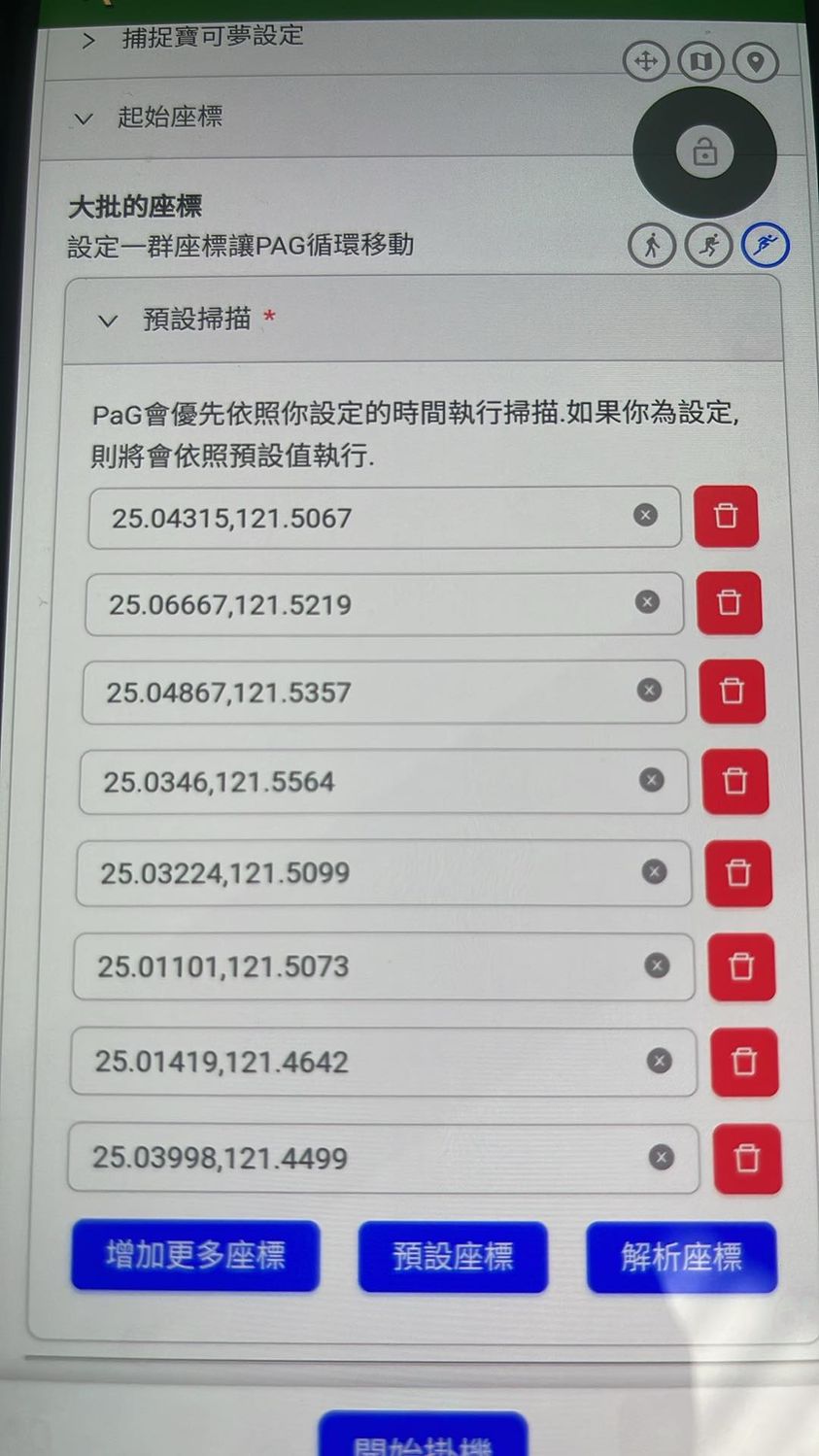Clear the text in 25.01101,121.5073 field

657,965
